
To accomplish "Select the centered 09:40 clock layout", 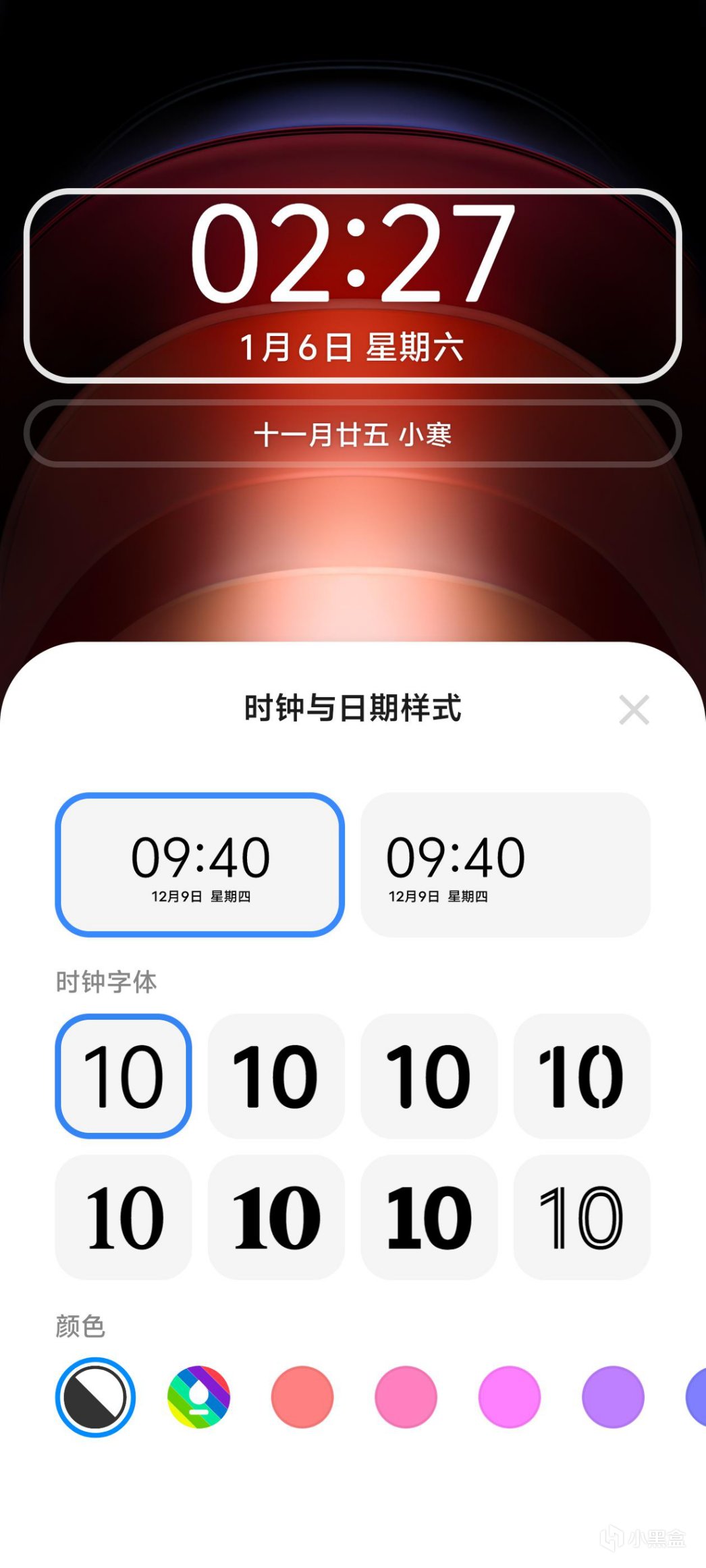I will (x=200, y=865).
